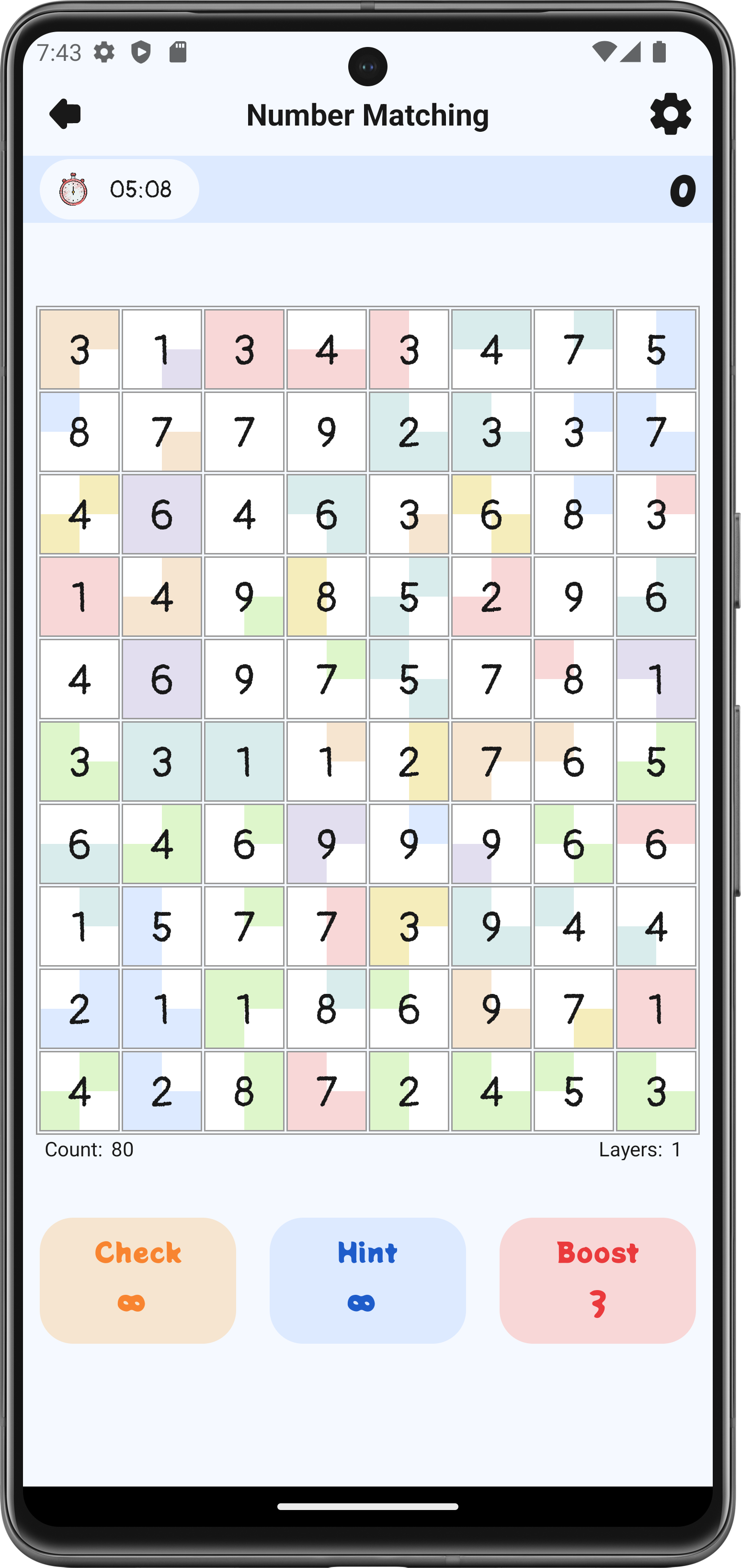Image resolution: width=741 pixels, height=1568 pixels.
Task: Open the settings gear
Action: 671,114
